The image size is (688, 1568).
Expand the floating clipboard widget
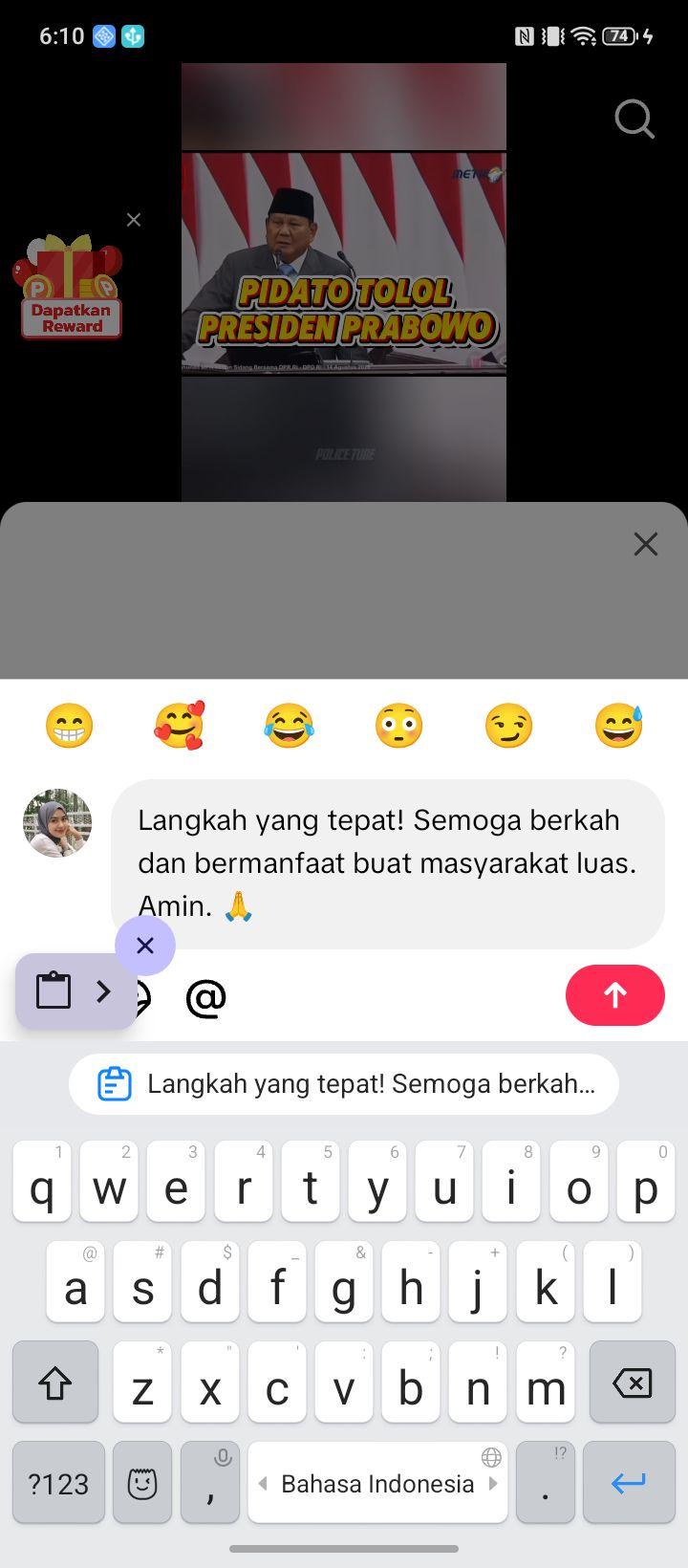(76, 991)
